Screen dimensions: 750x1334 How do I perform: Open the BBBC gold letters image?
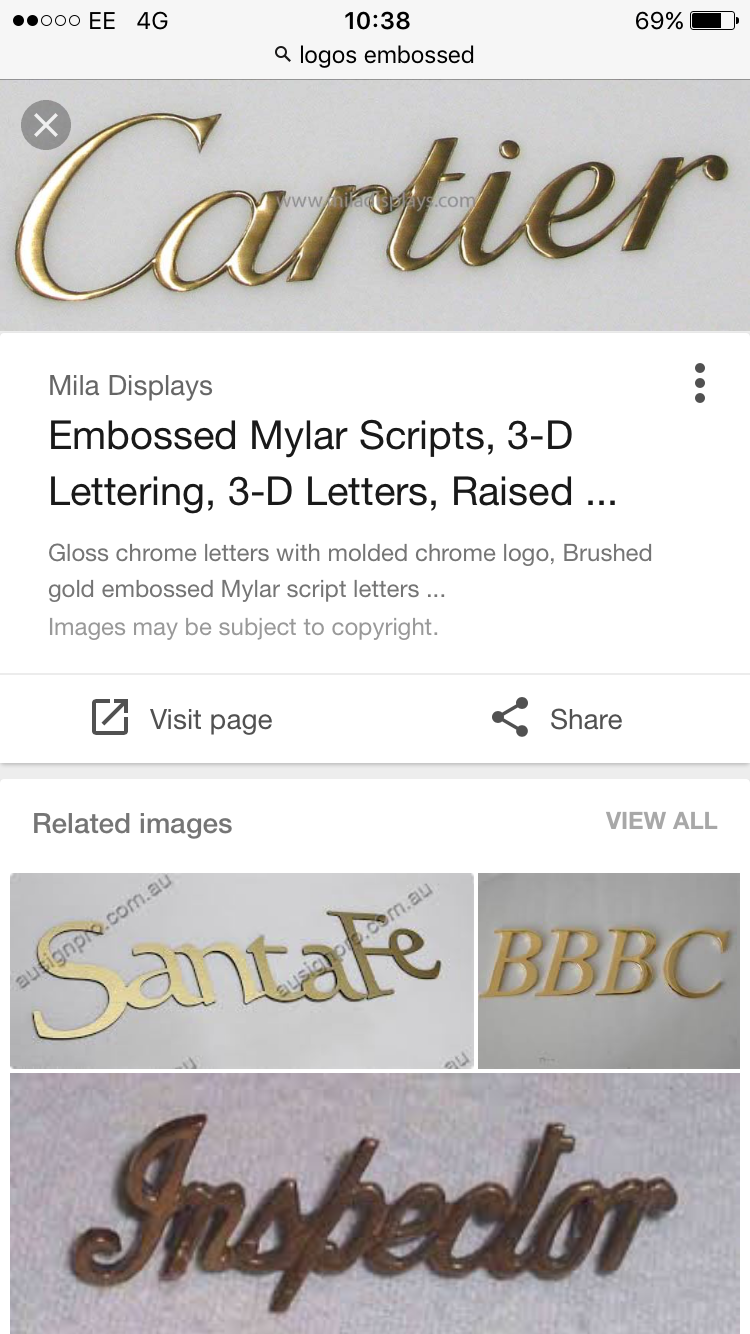[x=609, y=970]
